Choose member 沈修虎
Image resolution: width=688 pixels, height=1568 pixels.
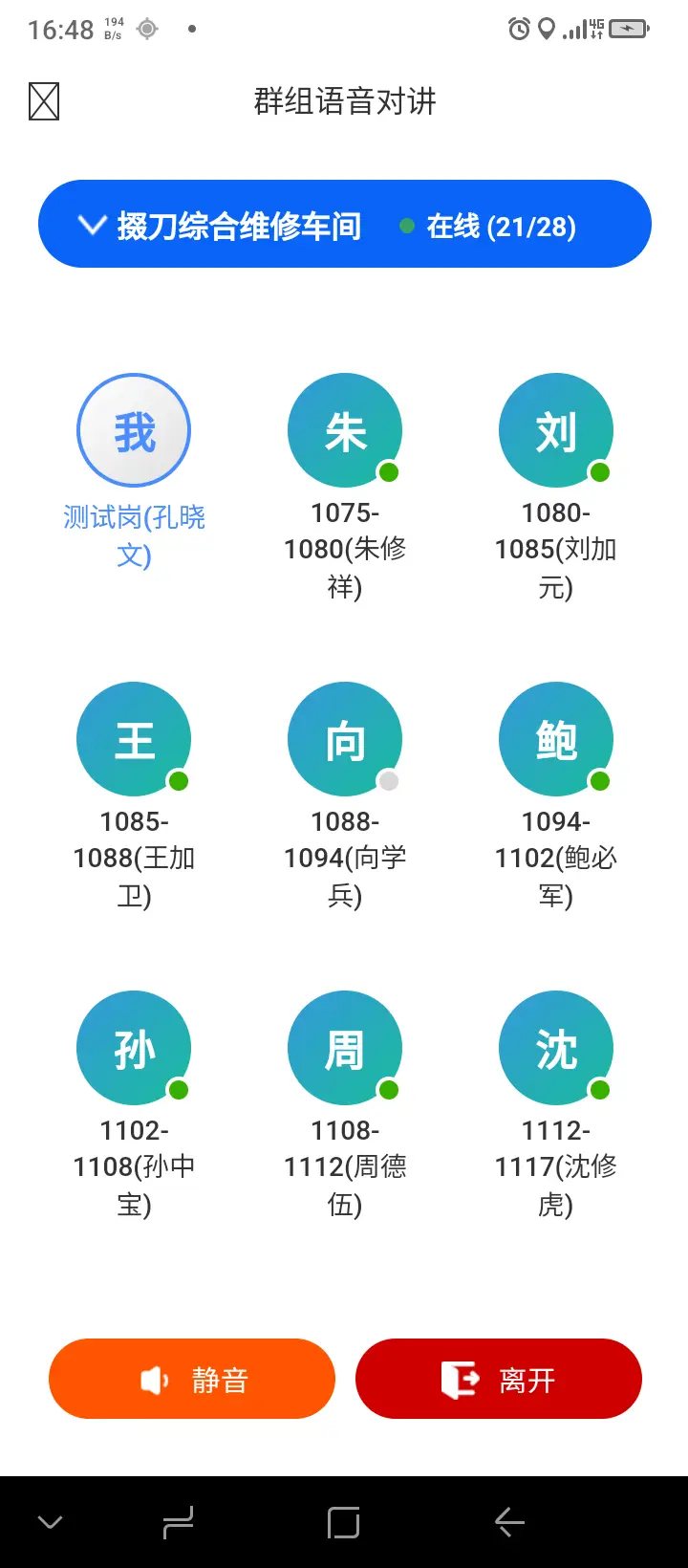pyautogui.click(x=555, y=1049)
